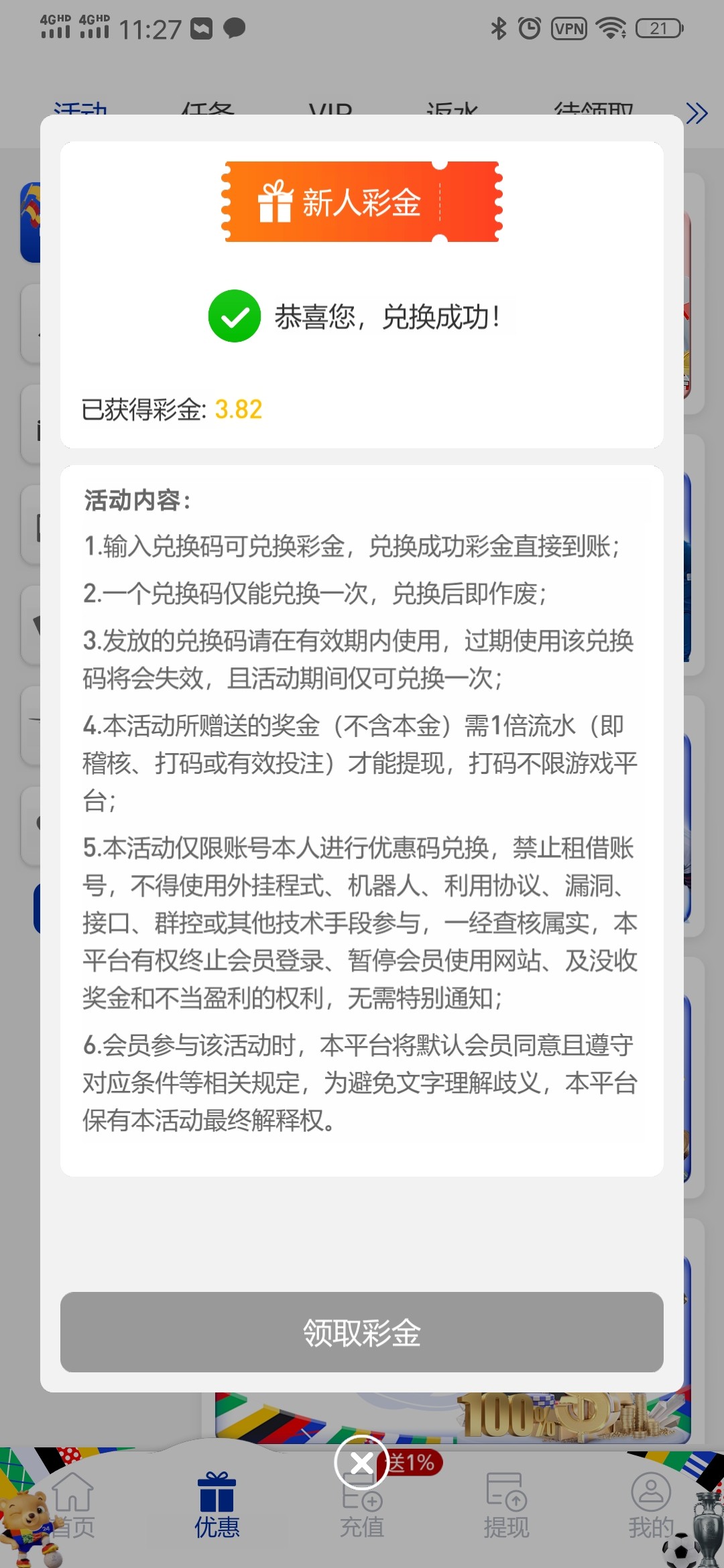Close the 新人彩金 dialog
The height and width of the screenshot is (1568, 724).
pos(362,1463)
